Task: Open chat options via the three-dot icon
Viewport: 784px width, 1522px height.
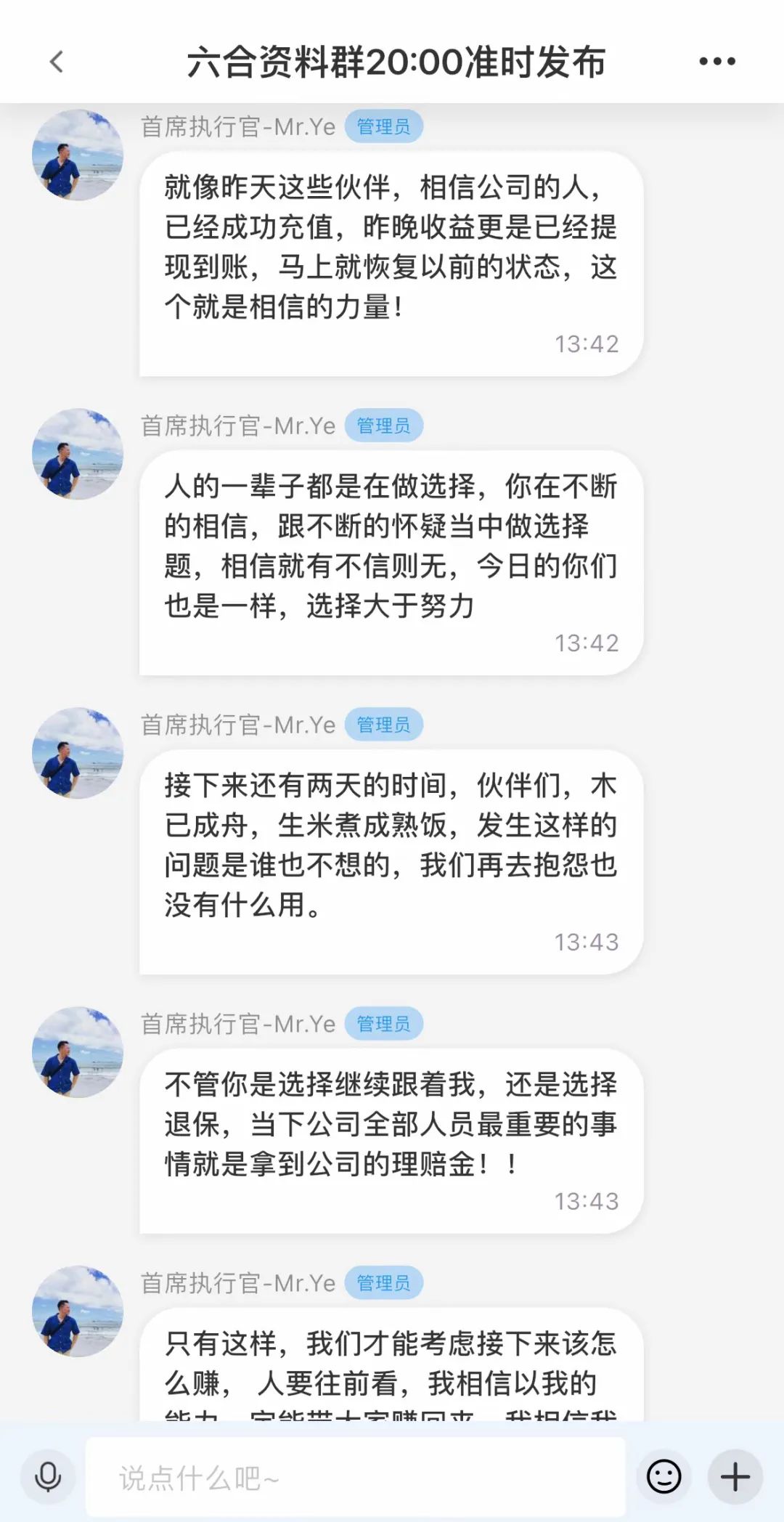Action: click(x=715, y=61)
